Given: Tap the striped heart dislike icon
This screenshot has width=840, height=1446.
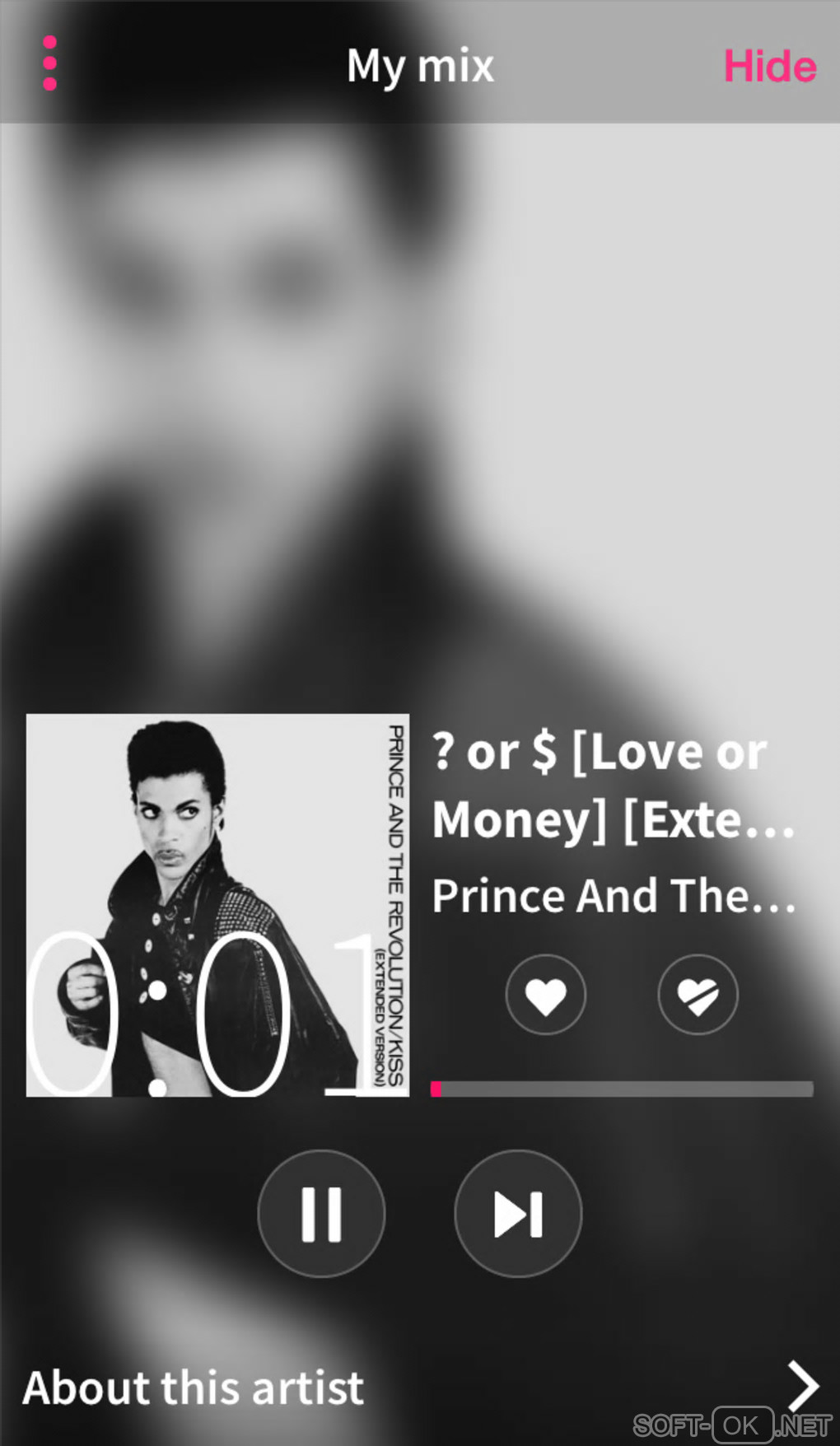Looking at the screenshot, I should pos(698,995).
